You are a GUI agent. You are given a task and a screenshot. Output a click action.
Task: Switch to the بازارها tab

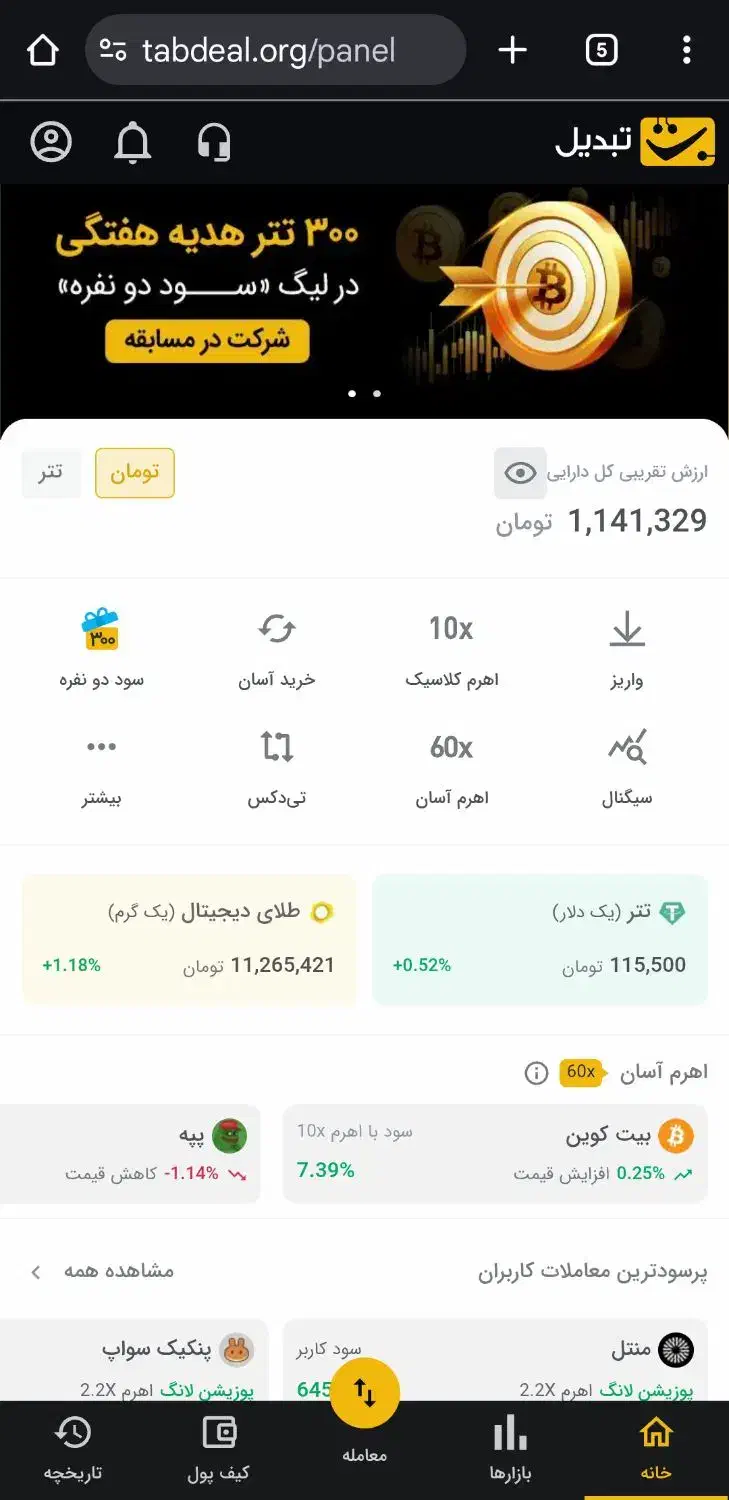(x=510, y=1450)
